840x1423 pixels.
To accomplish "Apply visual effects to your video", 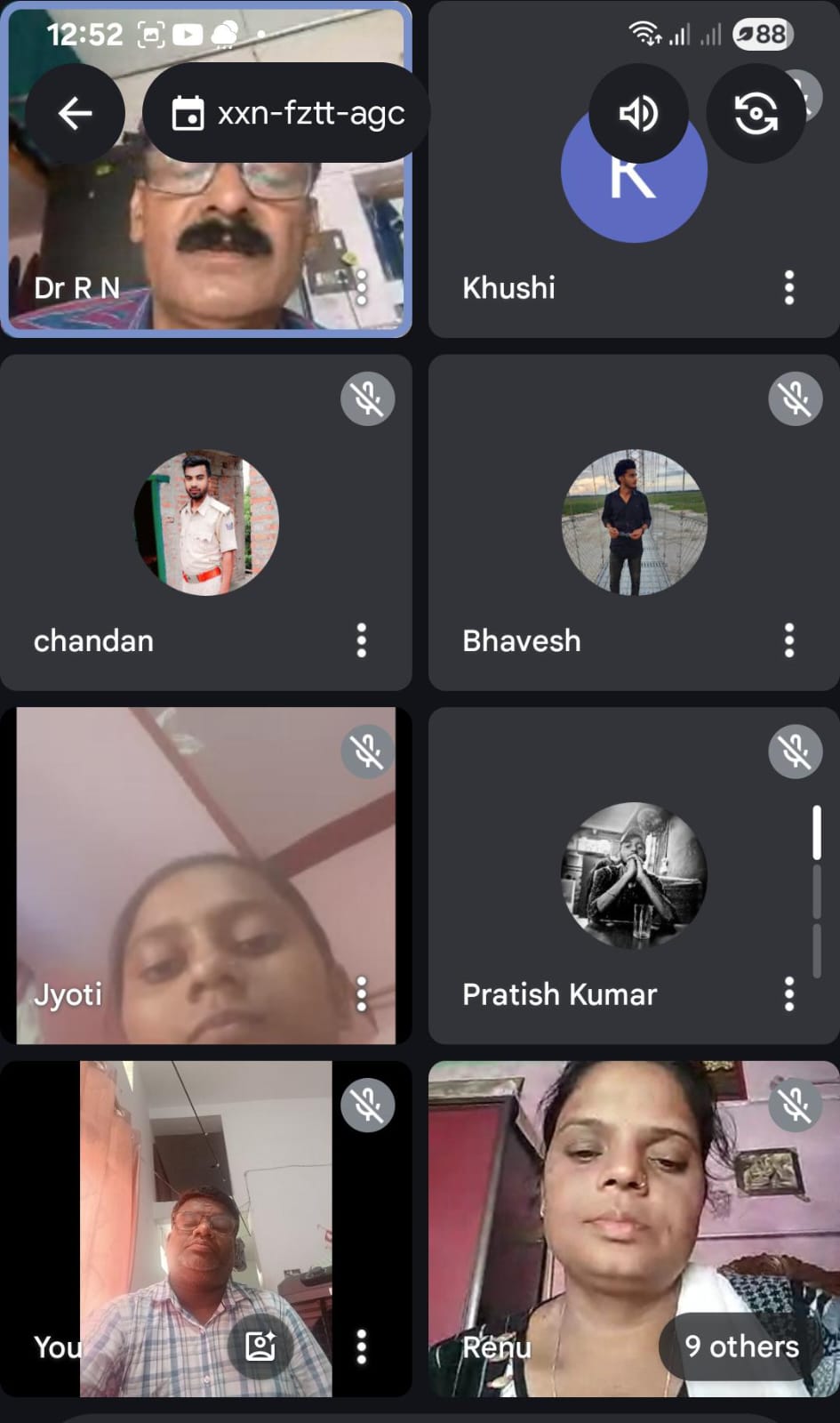I will pos(260,1347).
